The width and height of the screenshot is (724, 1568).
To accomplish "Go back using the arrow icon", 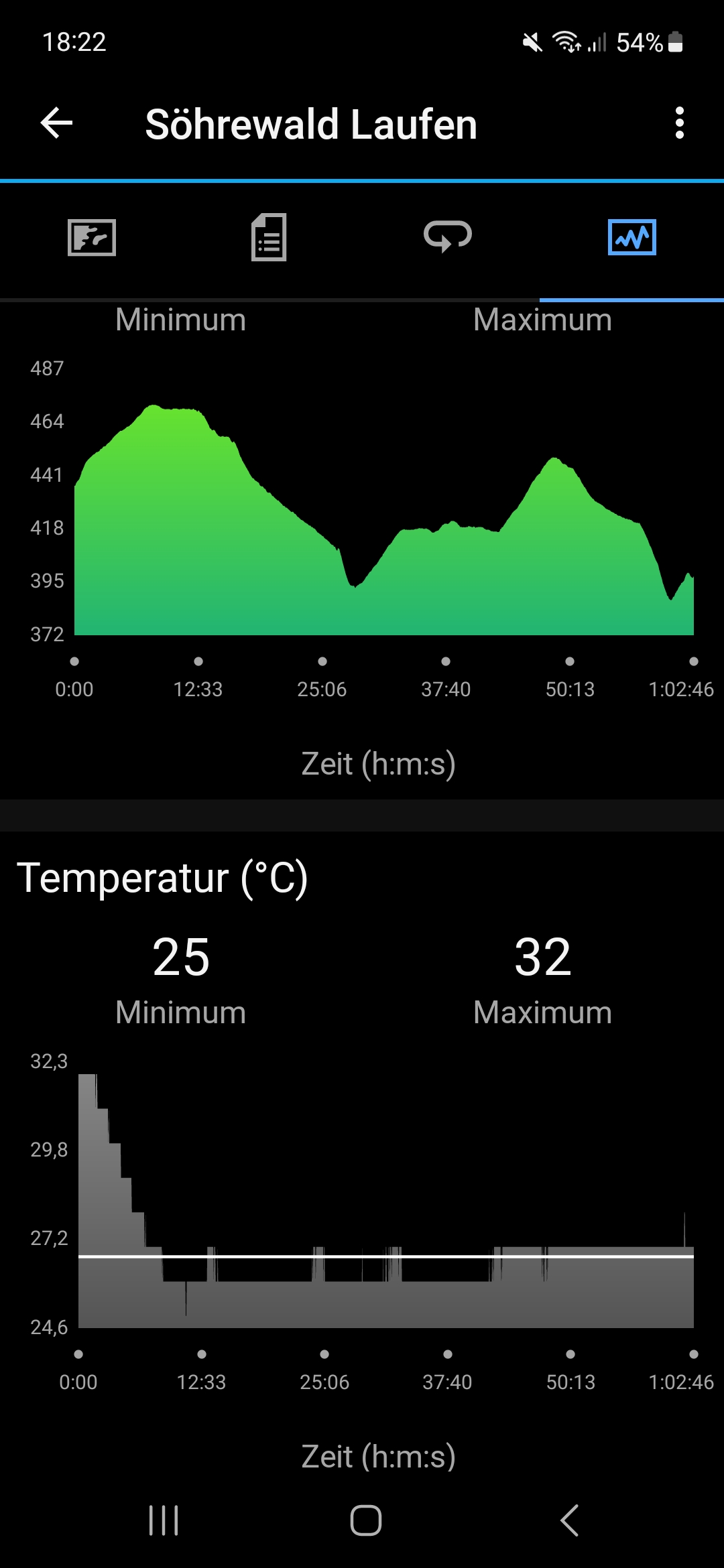I will click(x=56, y=123).
